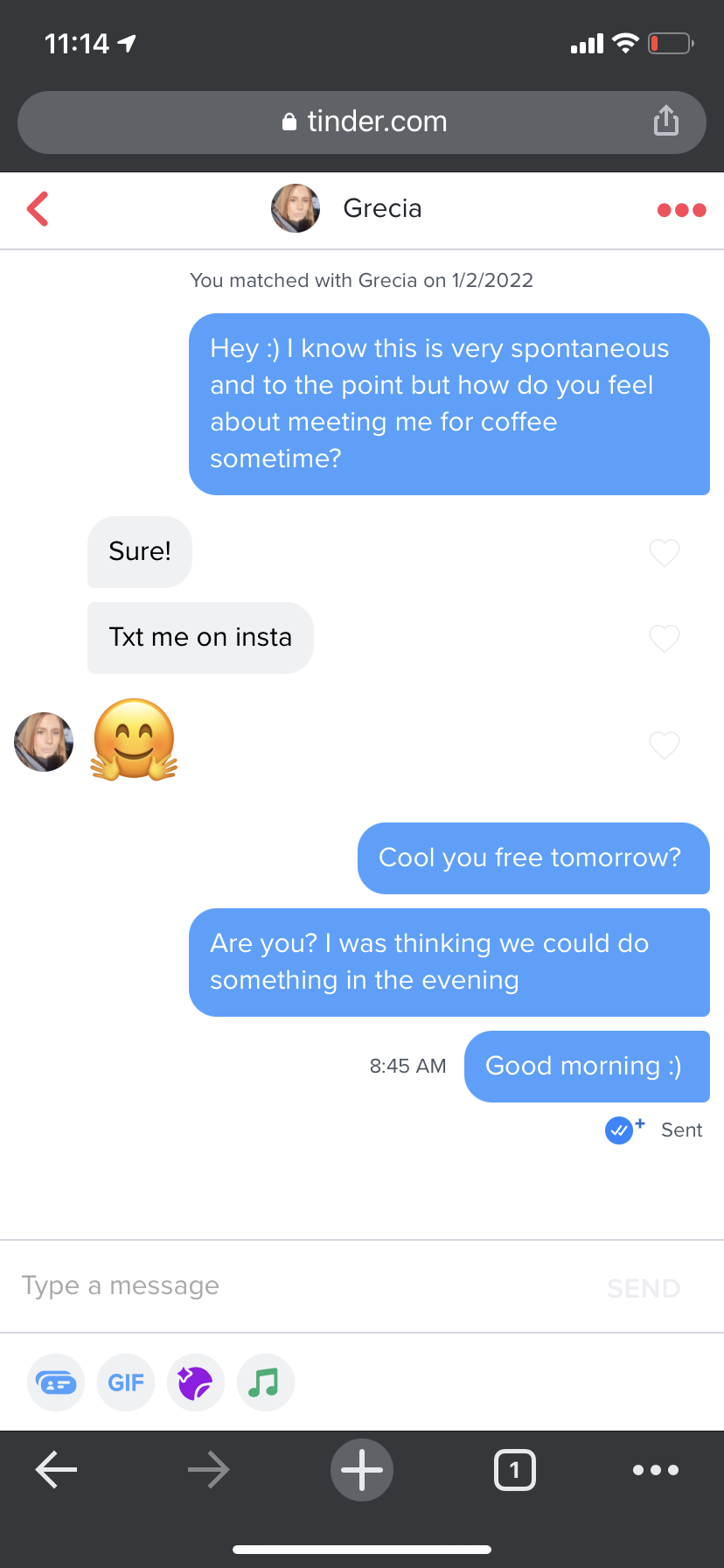Open a new browser tab
The width and height of the screenshot is (724, 1568).
(x=362, y=1470)
